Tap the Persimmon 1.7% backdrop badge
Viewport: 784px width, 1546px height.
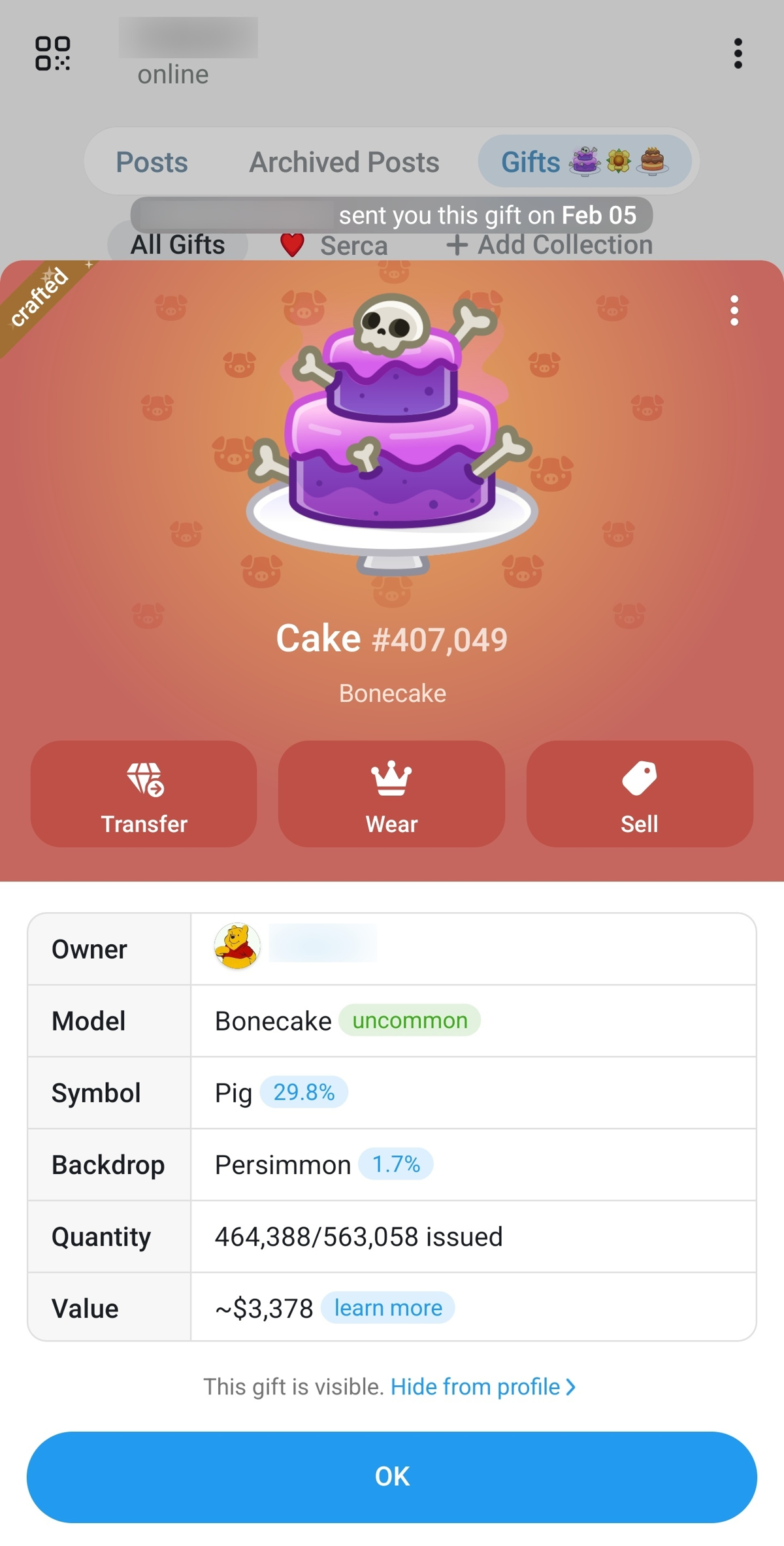click(x=396, y=1164)
